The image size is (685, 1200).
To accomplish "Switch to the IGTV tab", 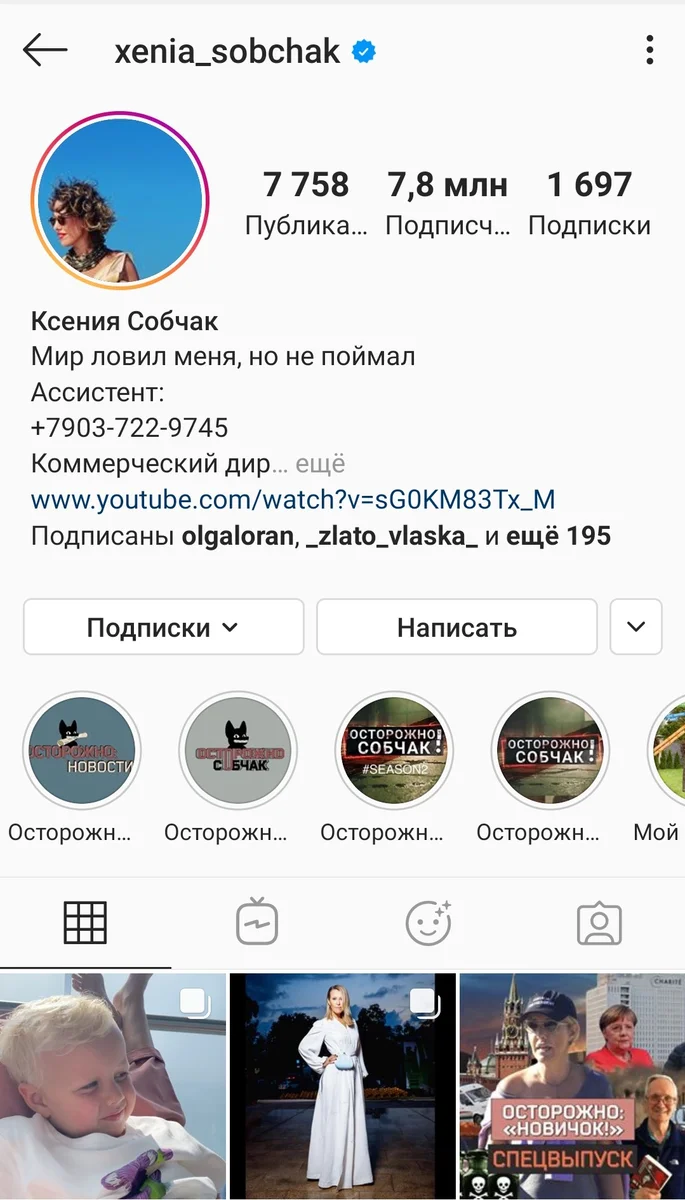I will [x=257, y=923].
